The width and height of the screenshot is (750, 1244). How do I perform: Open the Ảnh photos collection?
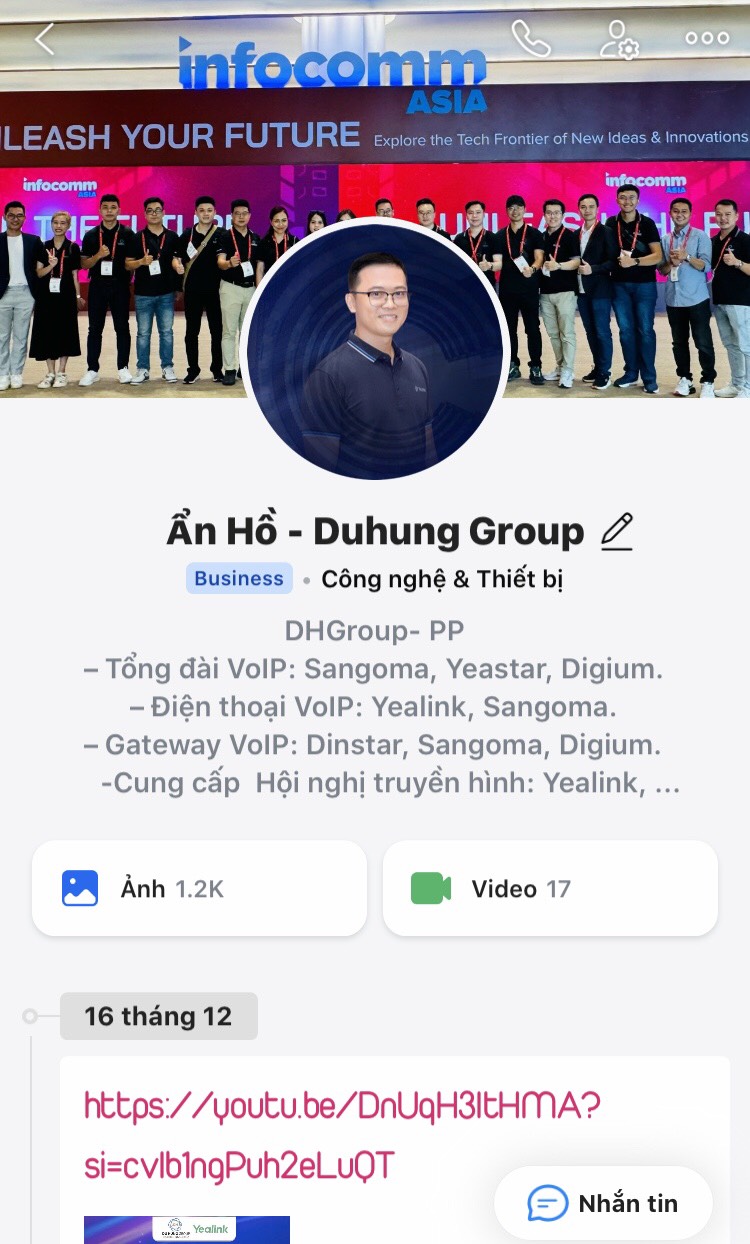coord(199,888)
